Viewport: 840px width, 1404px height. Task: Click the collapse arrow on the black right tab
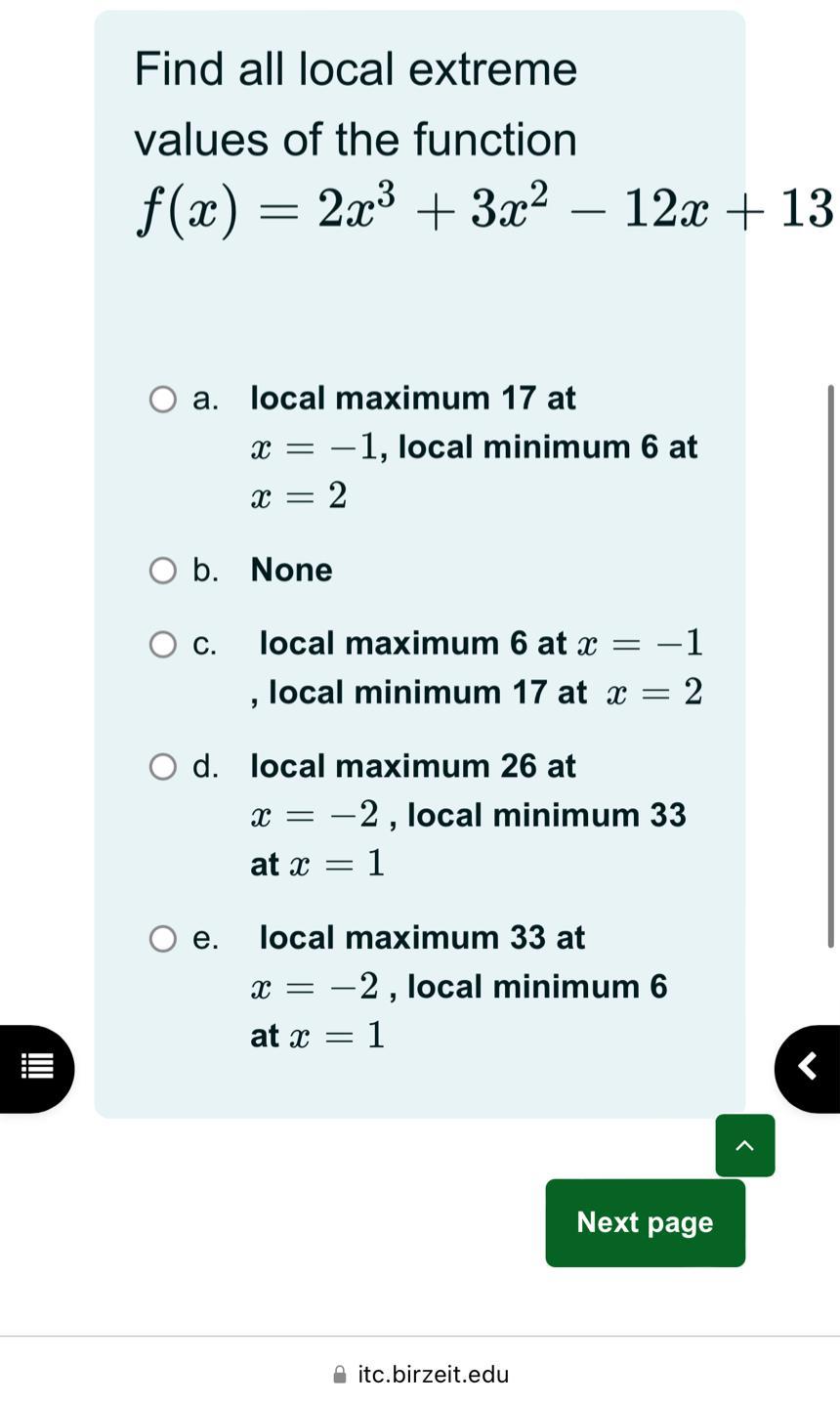(x=808, y=1067)
